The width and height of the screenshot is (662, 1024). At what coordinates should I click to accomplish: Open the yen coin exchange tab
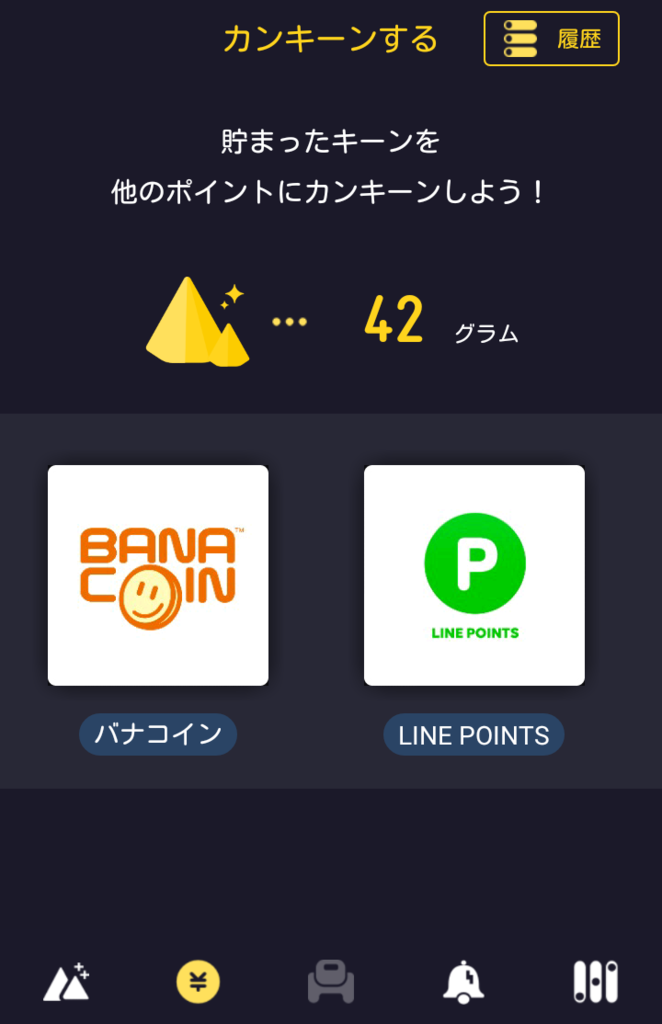click(198, 982)
